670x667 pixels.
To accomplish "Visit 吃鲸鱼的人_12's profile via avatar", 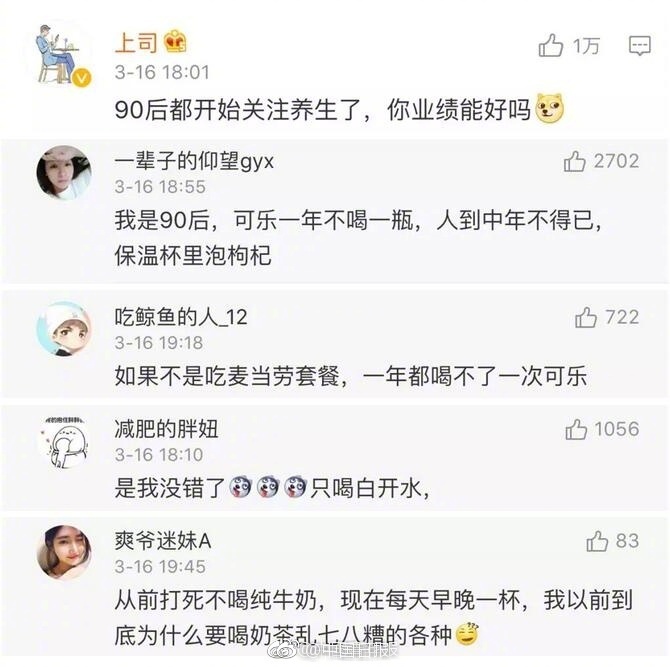I will tap(63, 328).
